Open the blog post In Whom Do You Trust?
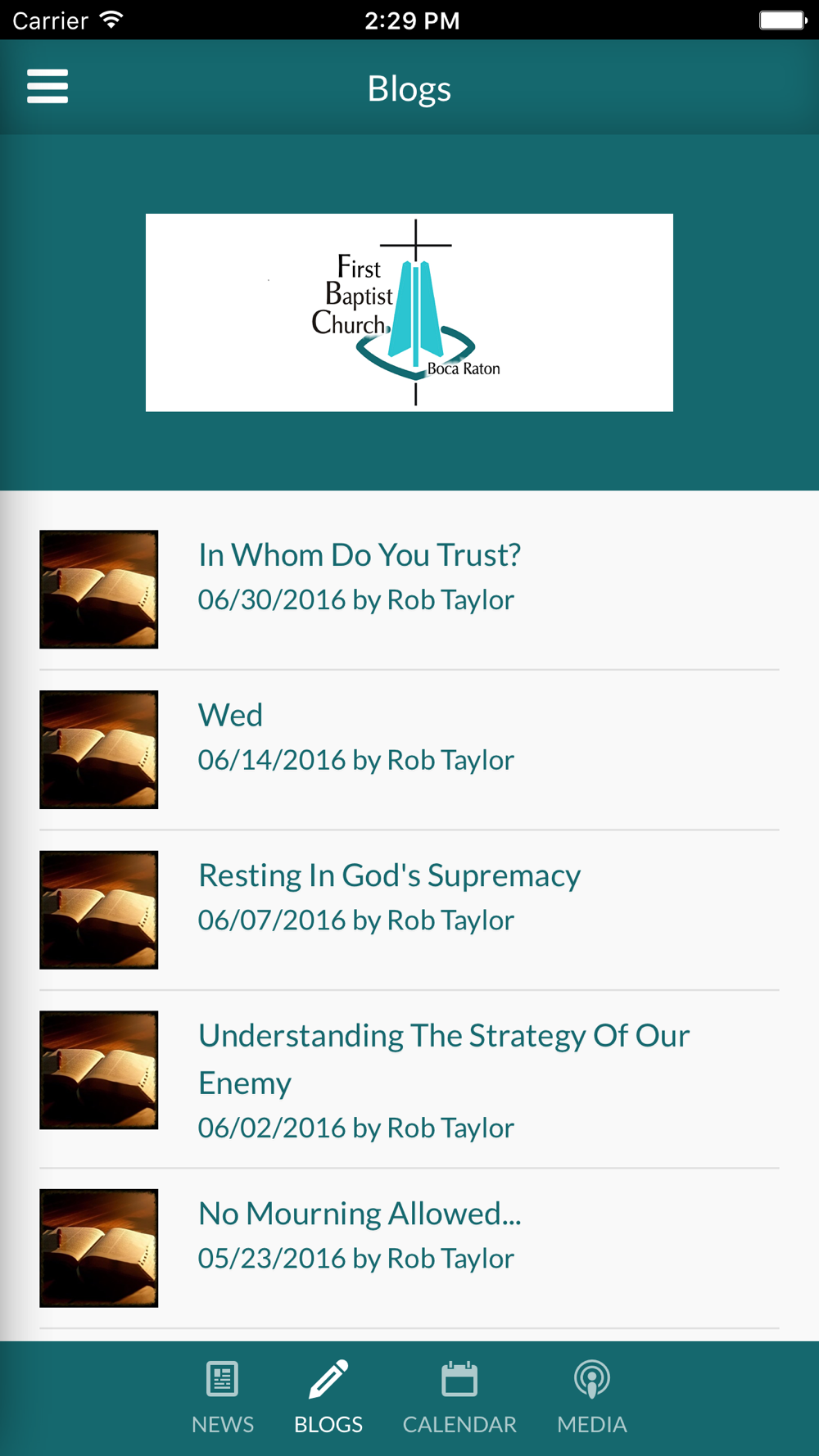Viewport: 819px width, 1456px height. pyautogui.click(x=360, y=556)
